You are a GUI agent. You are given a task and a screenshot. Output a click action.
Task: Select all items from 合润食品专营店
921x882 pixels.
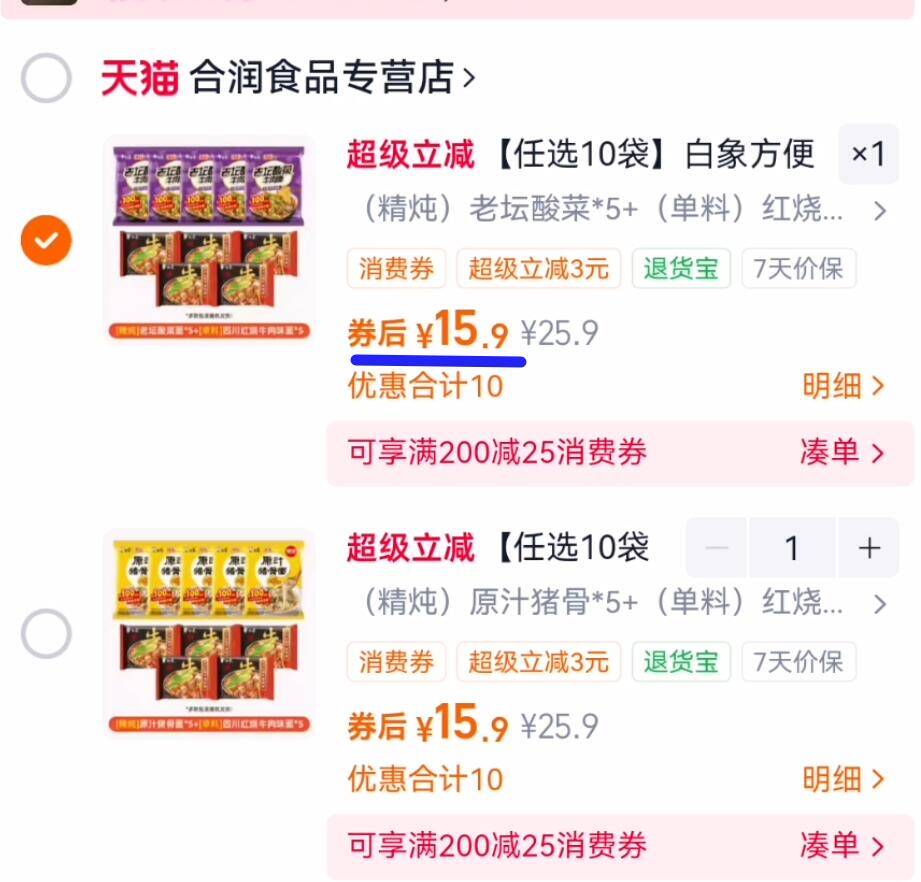pos(46,78)
